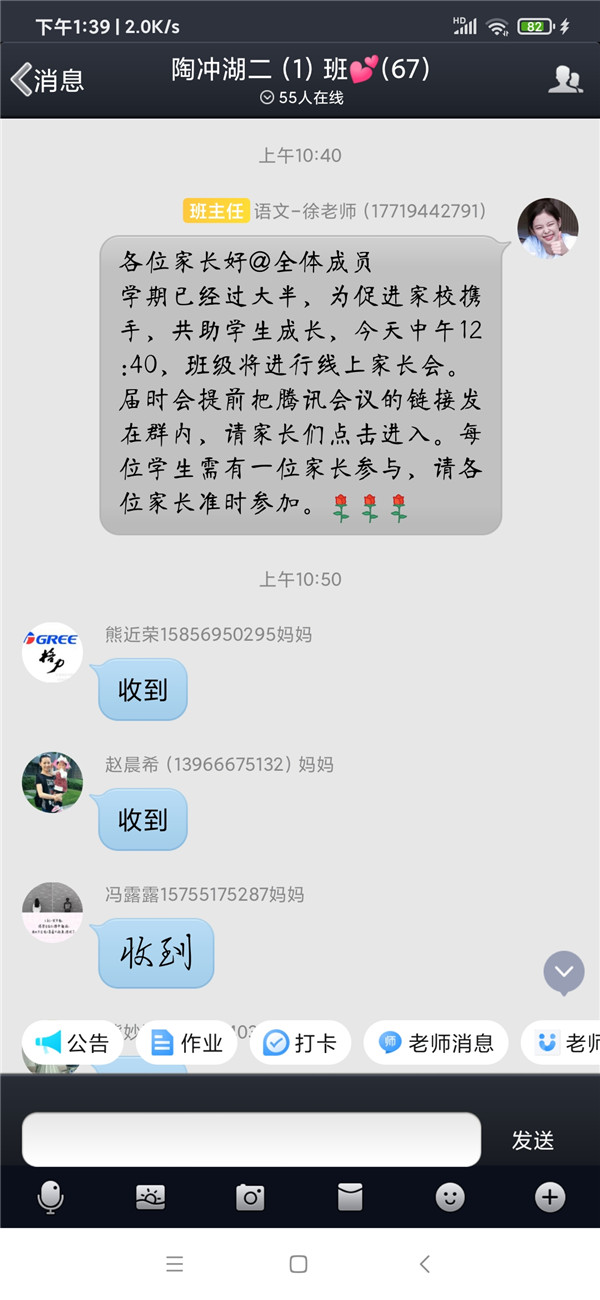Open the 作业 homework chip
The height and width of the screenshot is (1300, 600).
[x=187, y=1043]
